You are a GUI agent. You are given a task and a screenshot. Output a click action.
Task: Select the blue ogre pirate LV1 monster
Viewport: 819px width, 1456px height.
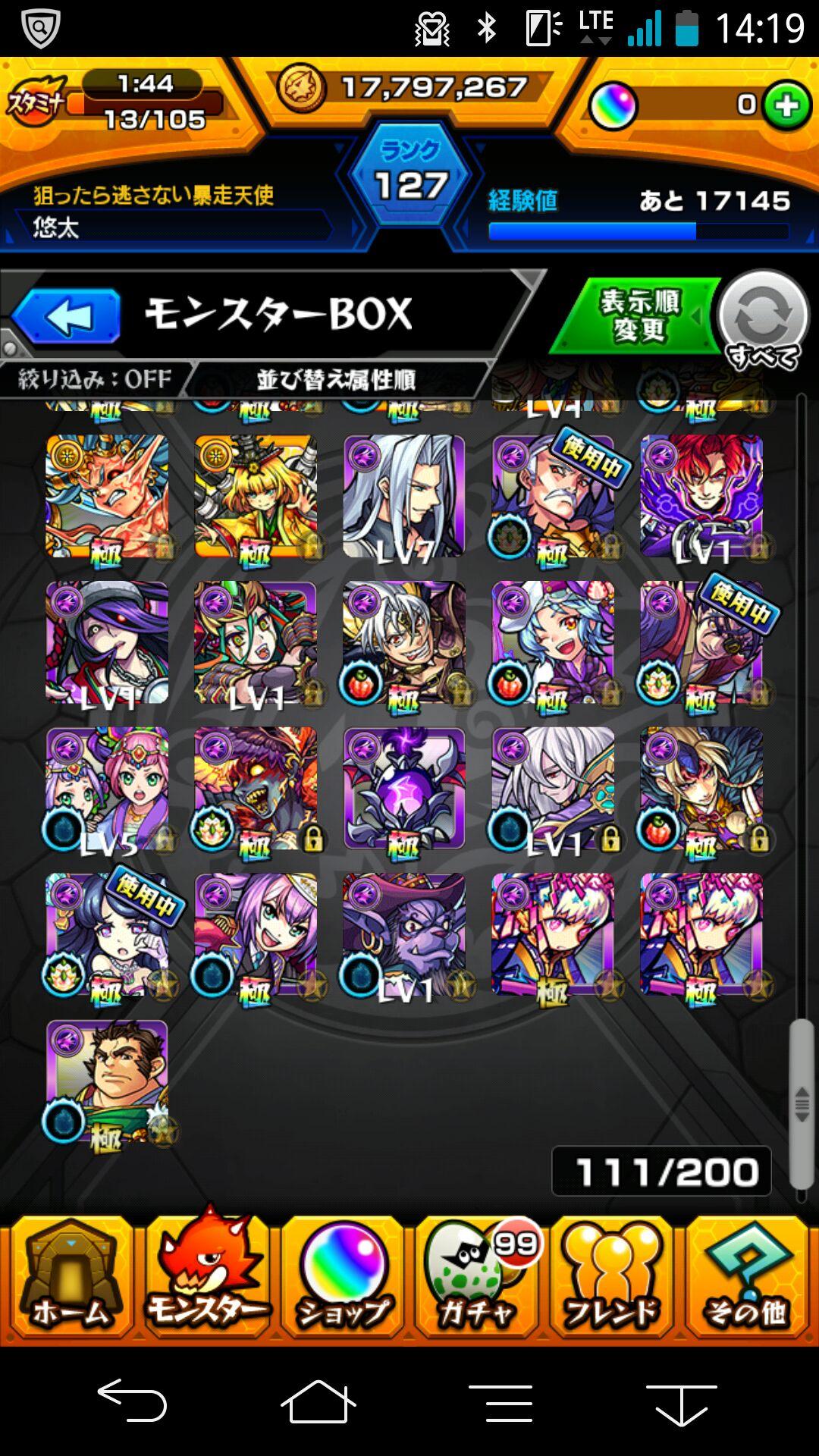pos(403,934)
